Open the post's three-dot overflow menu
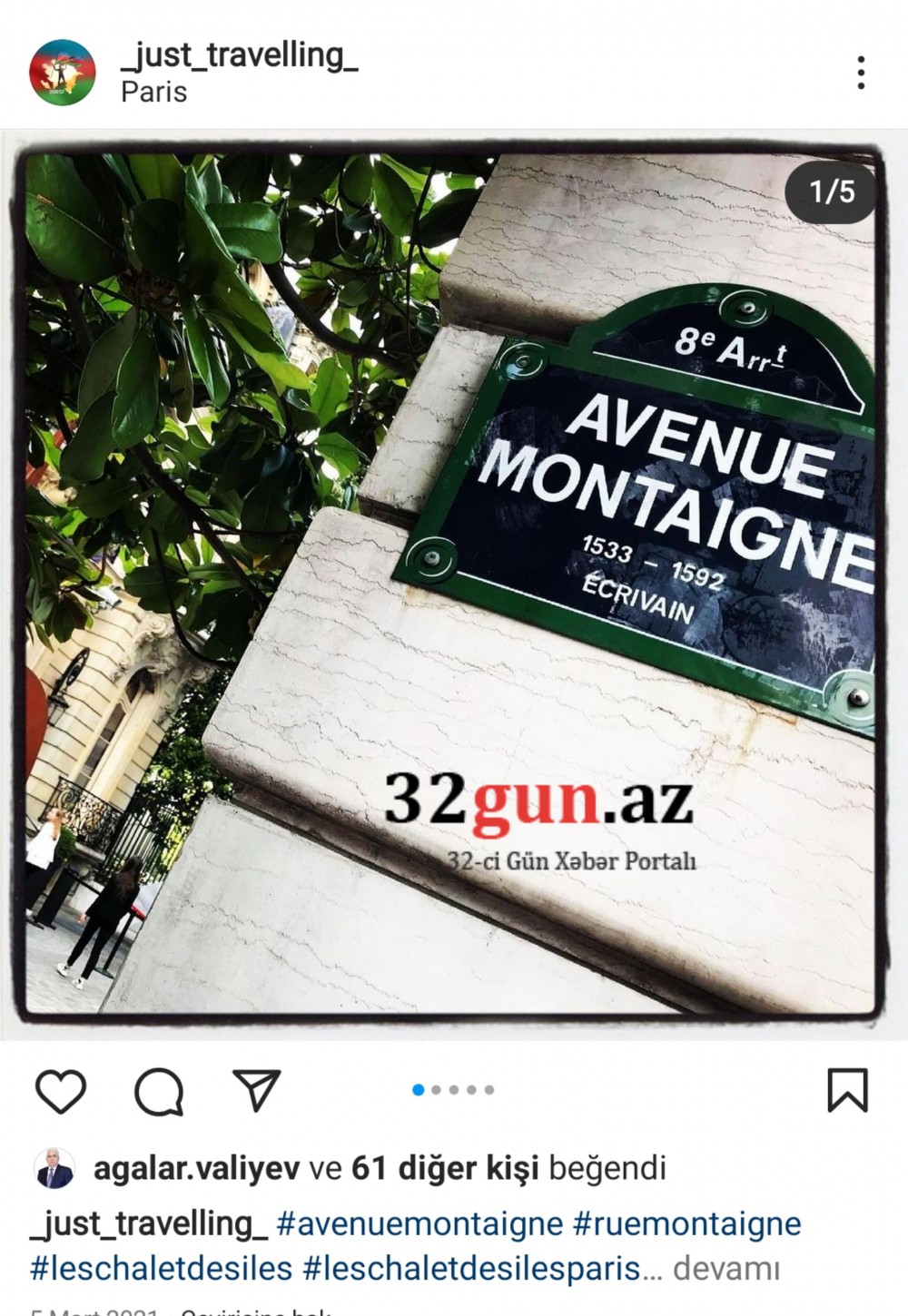Image resolution: width=908 pixels, height=1316 pixels. pyautogui.click(x=860, y=73)
